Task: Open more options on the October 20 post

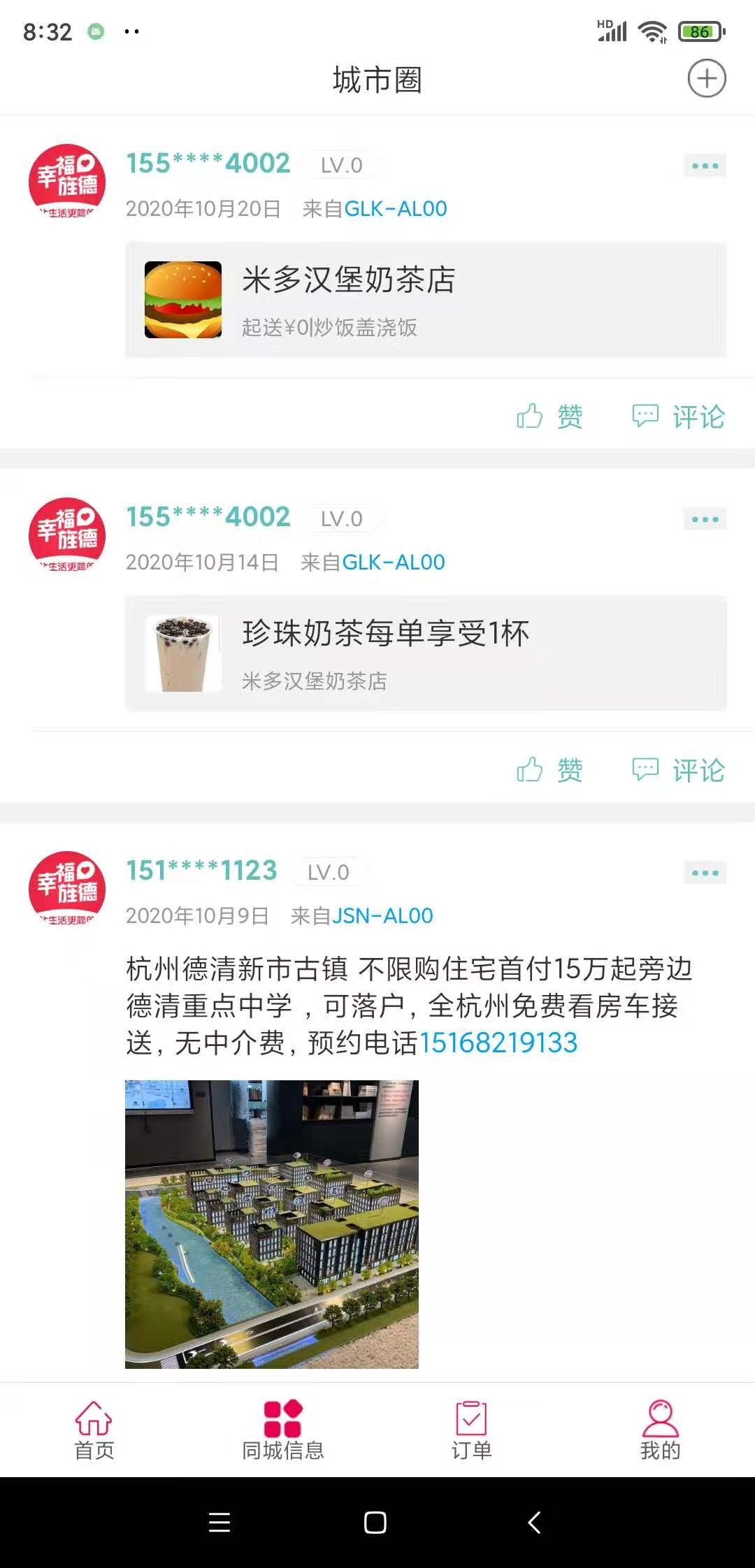Action: click(x=705, y=166)
